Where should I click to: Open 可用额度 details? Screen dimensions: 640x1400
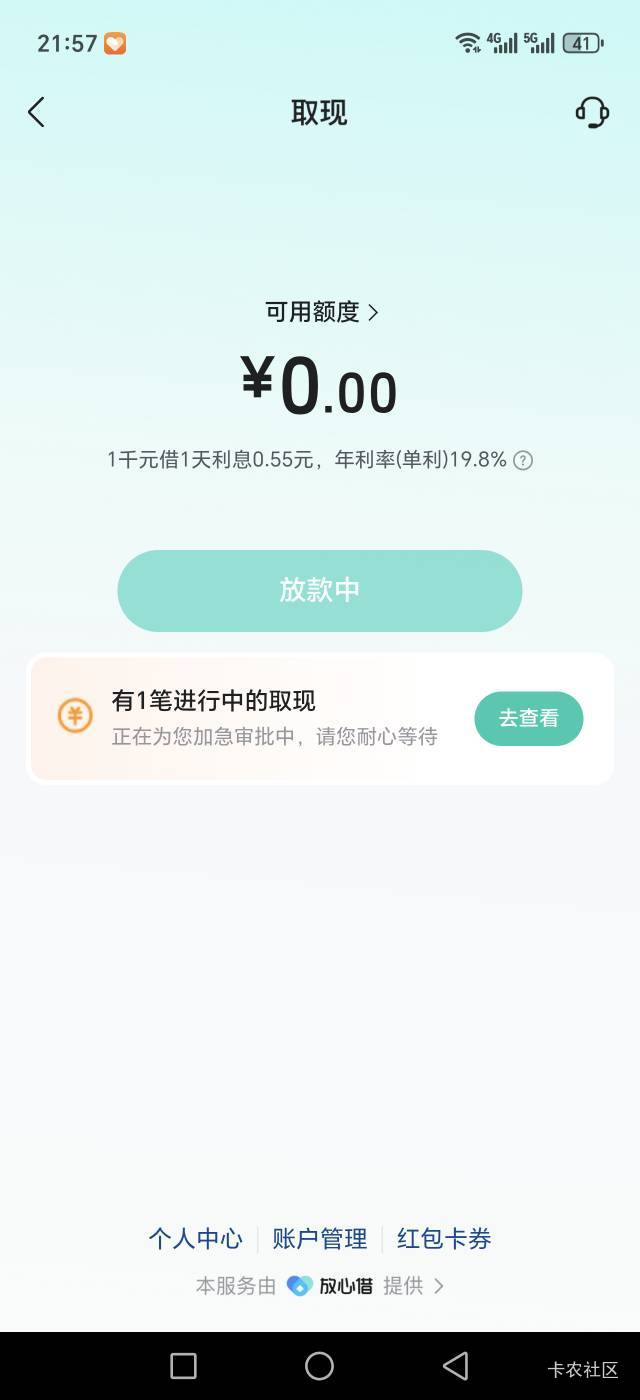tap(321, 312)
